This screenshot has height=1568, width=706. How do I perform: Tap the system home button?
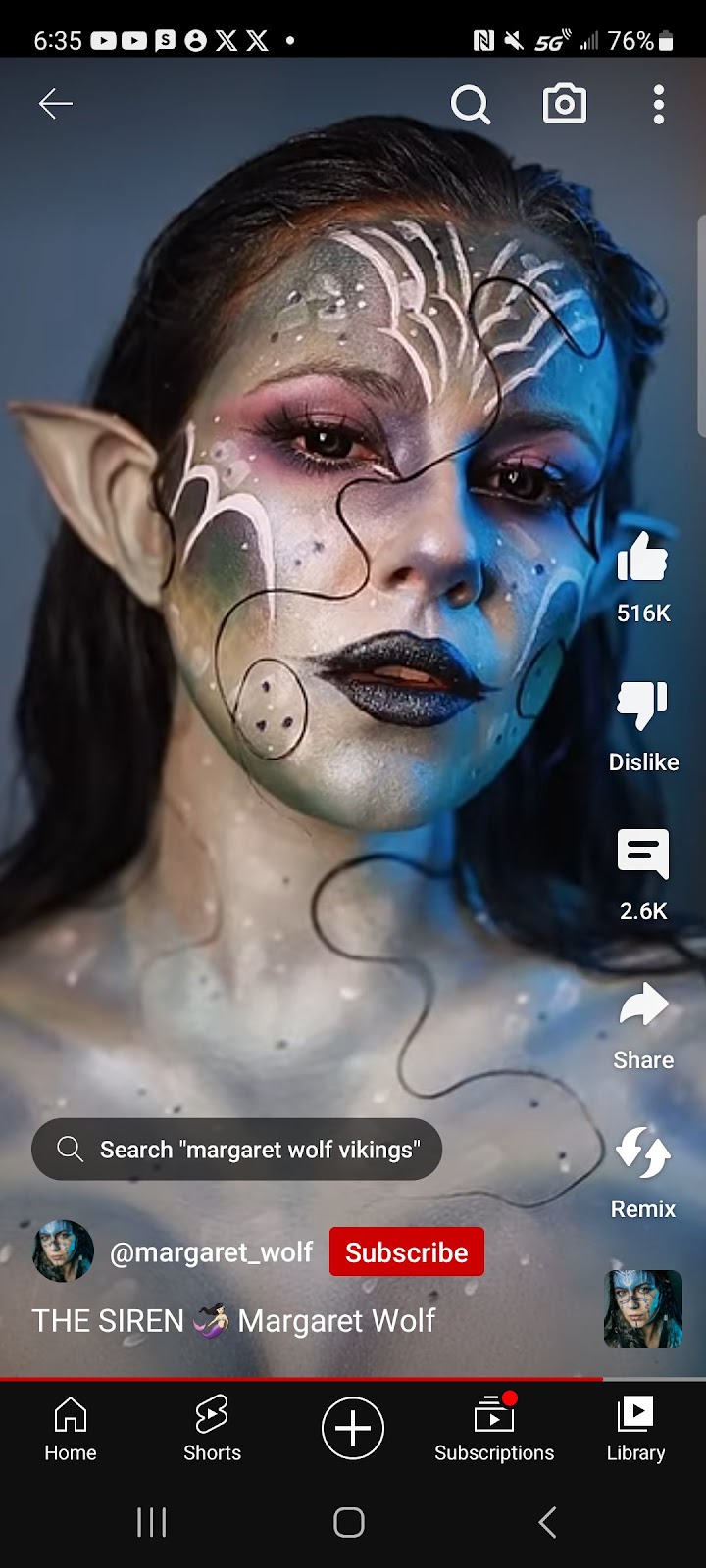[x=349, y=1522]
